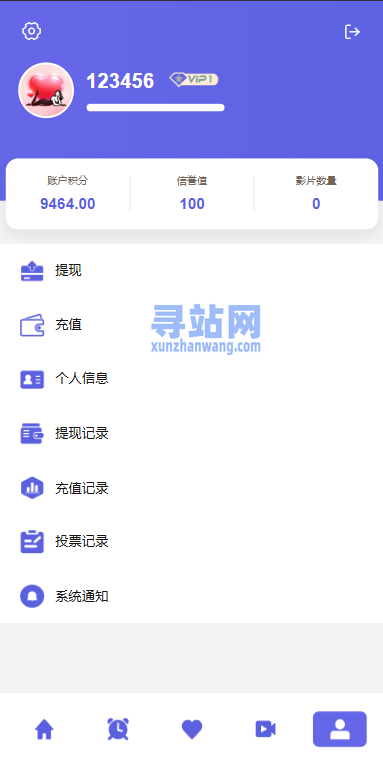Tap the logout icon
Viewport: 383px width, 769px height.
[352, 32]
